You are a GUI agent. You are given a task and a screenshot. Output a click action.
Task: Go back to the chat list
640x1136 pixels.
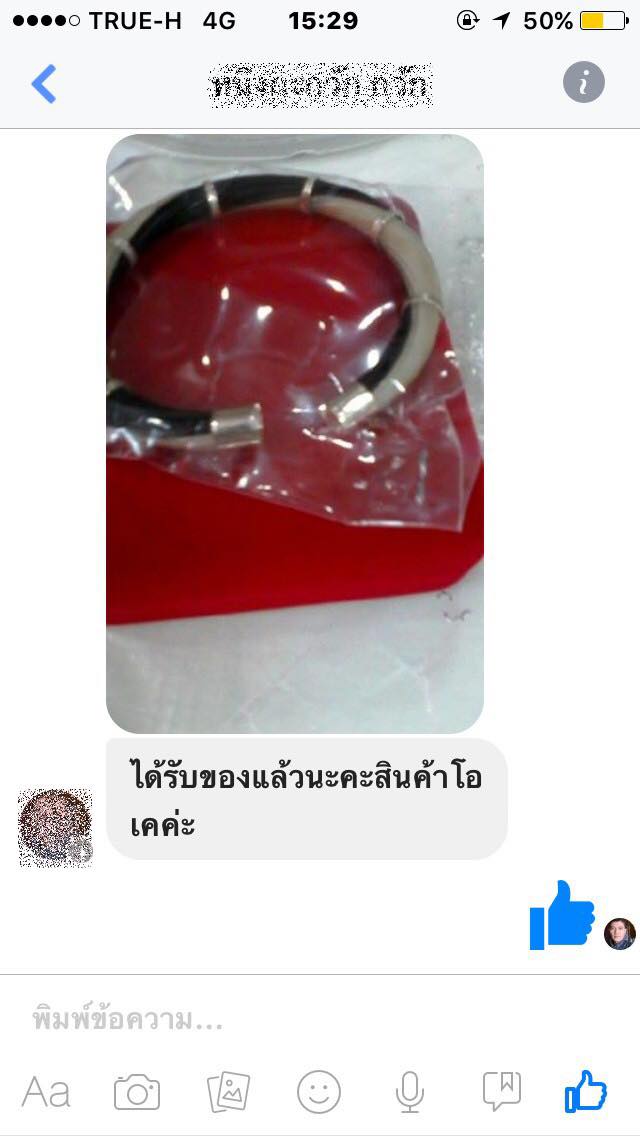pyautogui.click(x=43, y=84)
